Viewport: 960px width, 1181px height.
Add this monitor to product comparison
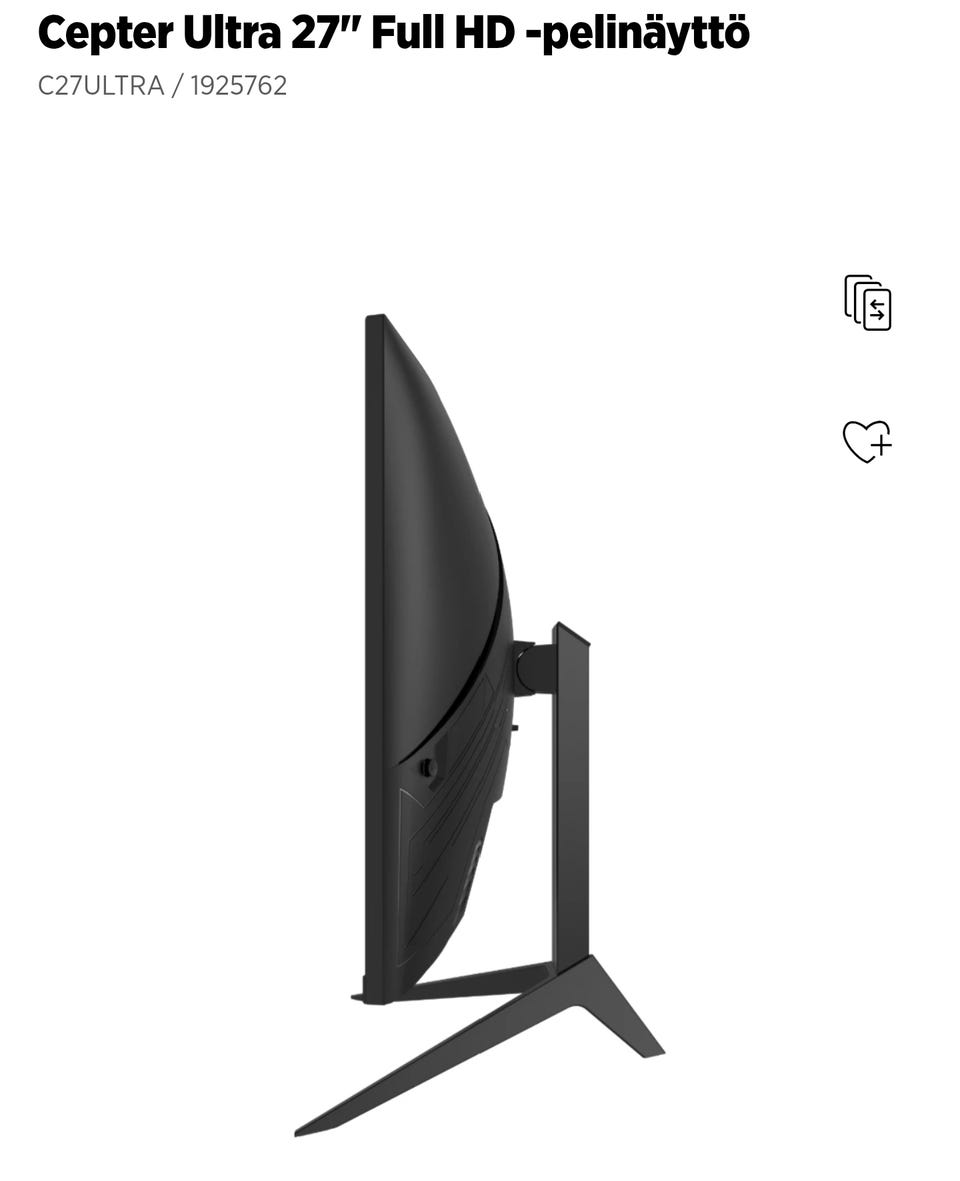pos(867,302)
